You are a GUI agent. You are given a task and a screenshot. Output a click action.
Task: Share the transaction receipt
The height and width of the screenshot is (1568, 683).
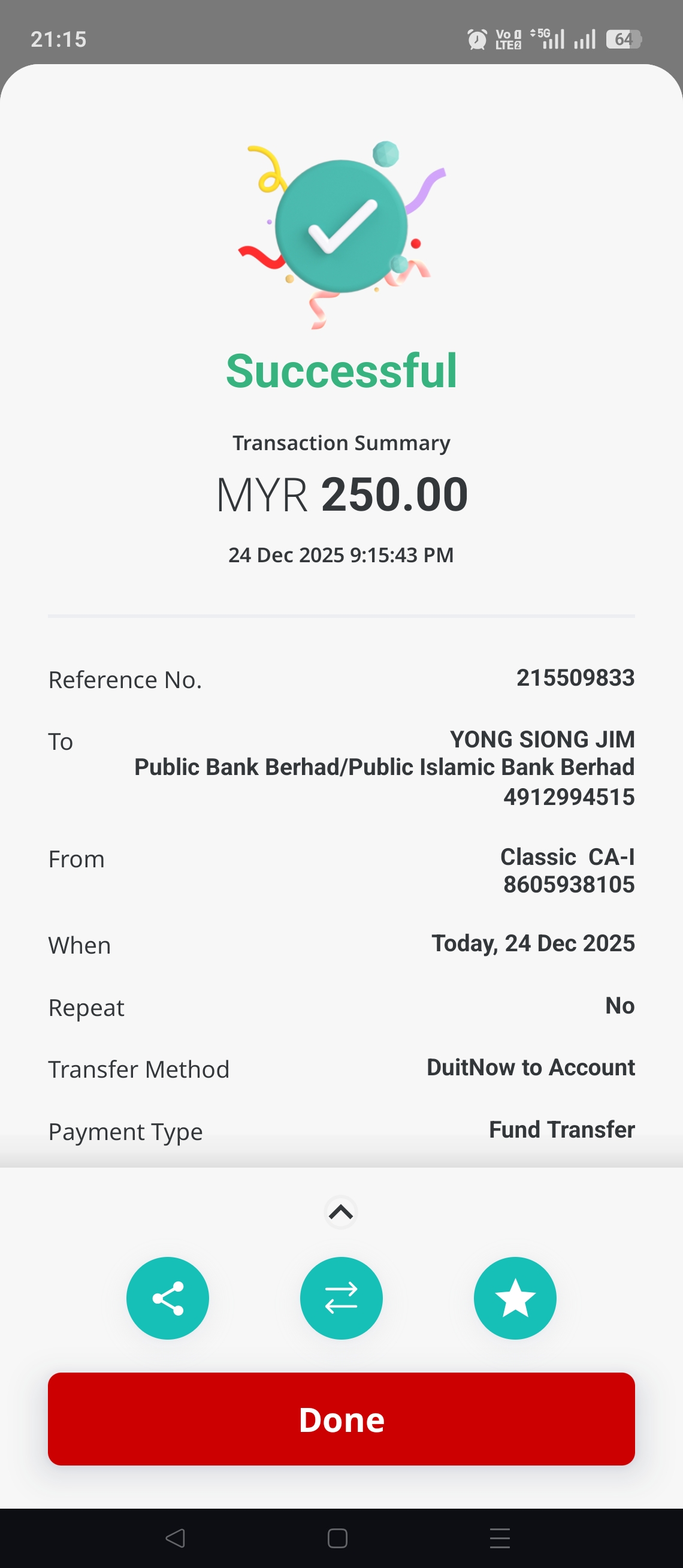167,1298
